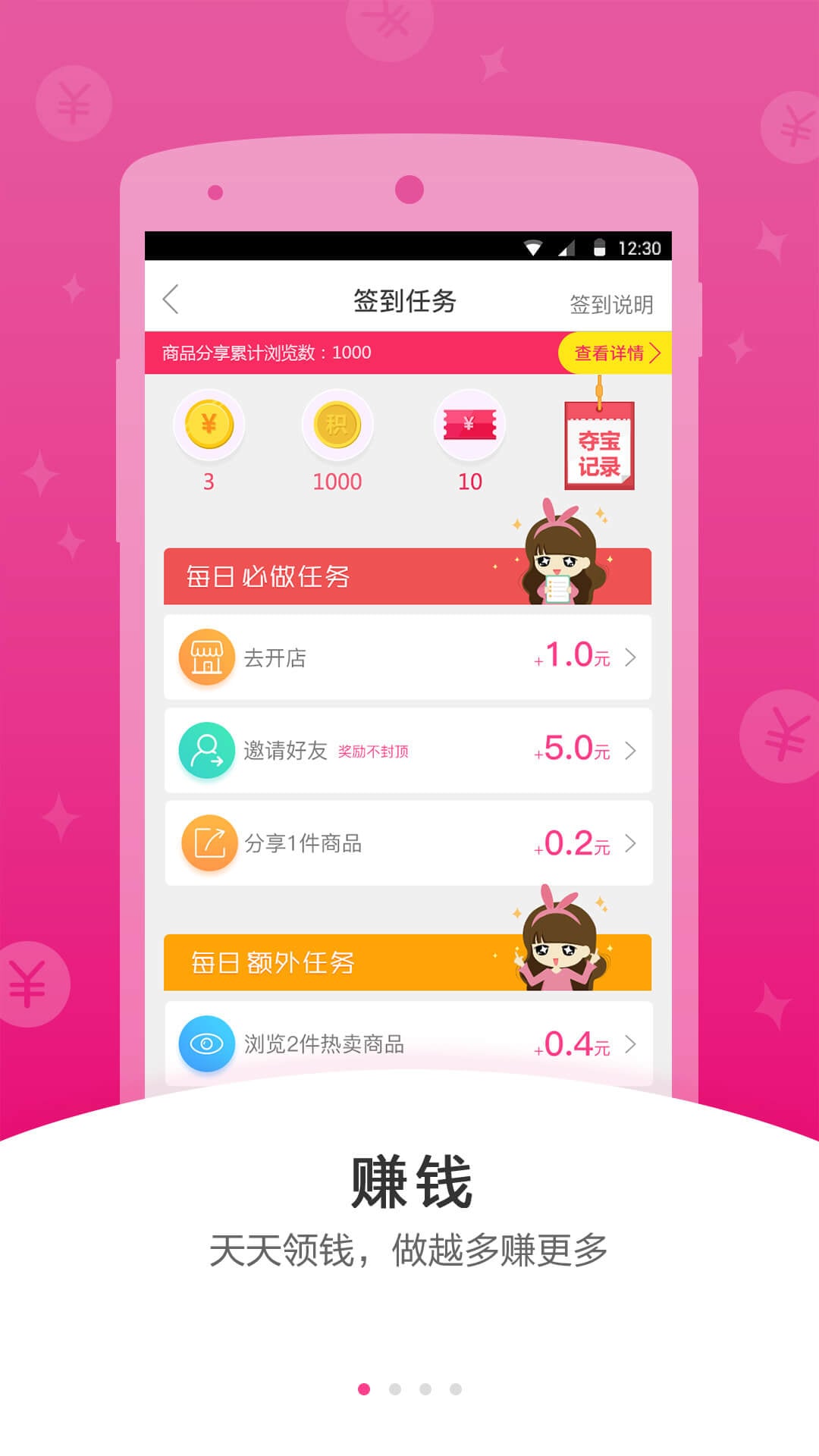Jump to the last onboarding page dot
Image resolution: width=819 pixels, height=1456 pixels.
[455, 1389]
